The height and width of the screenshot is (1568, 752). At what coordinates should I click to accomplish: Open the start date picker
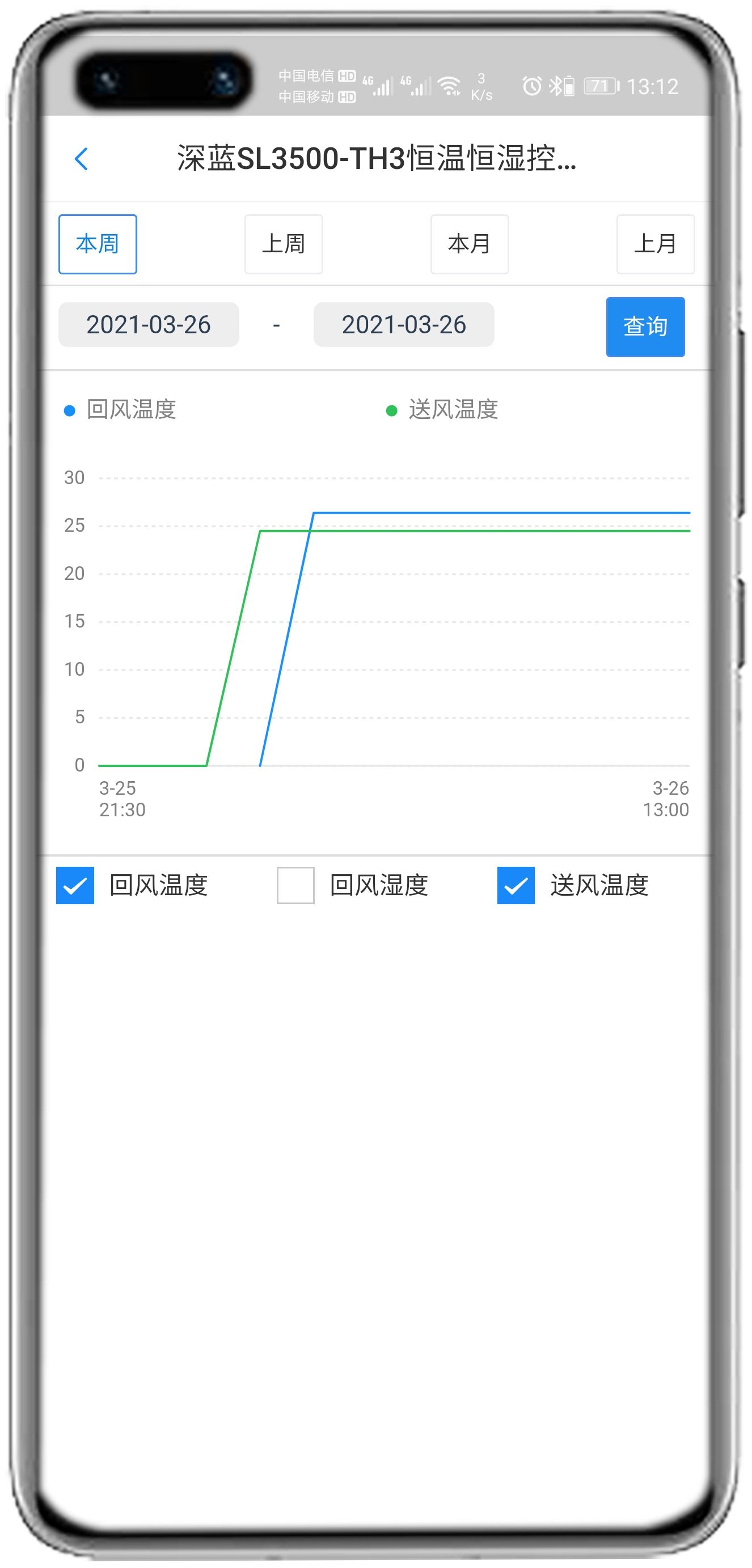149,324
